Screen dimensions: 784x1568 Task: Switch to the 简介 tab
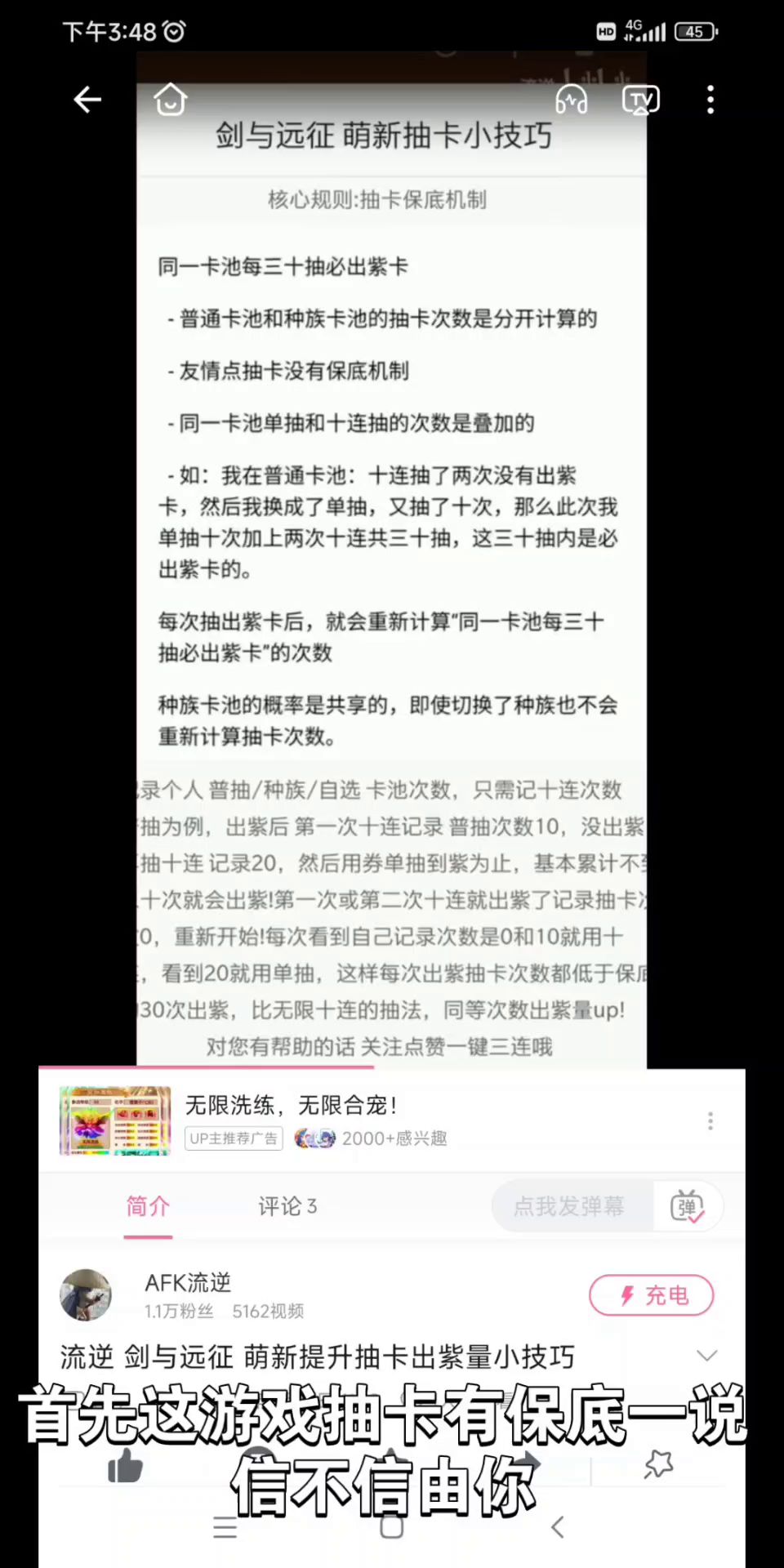point(148,1206)
